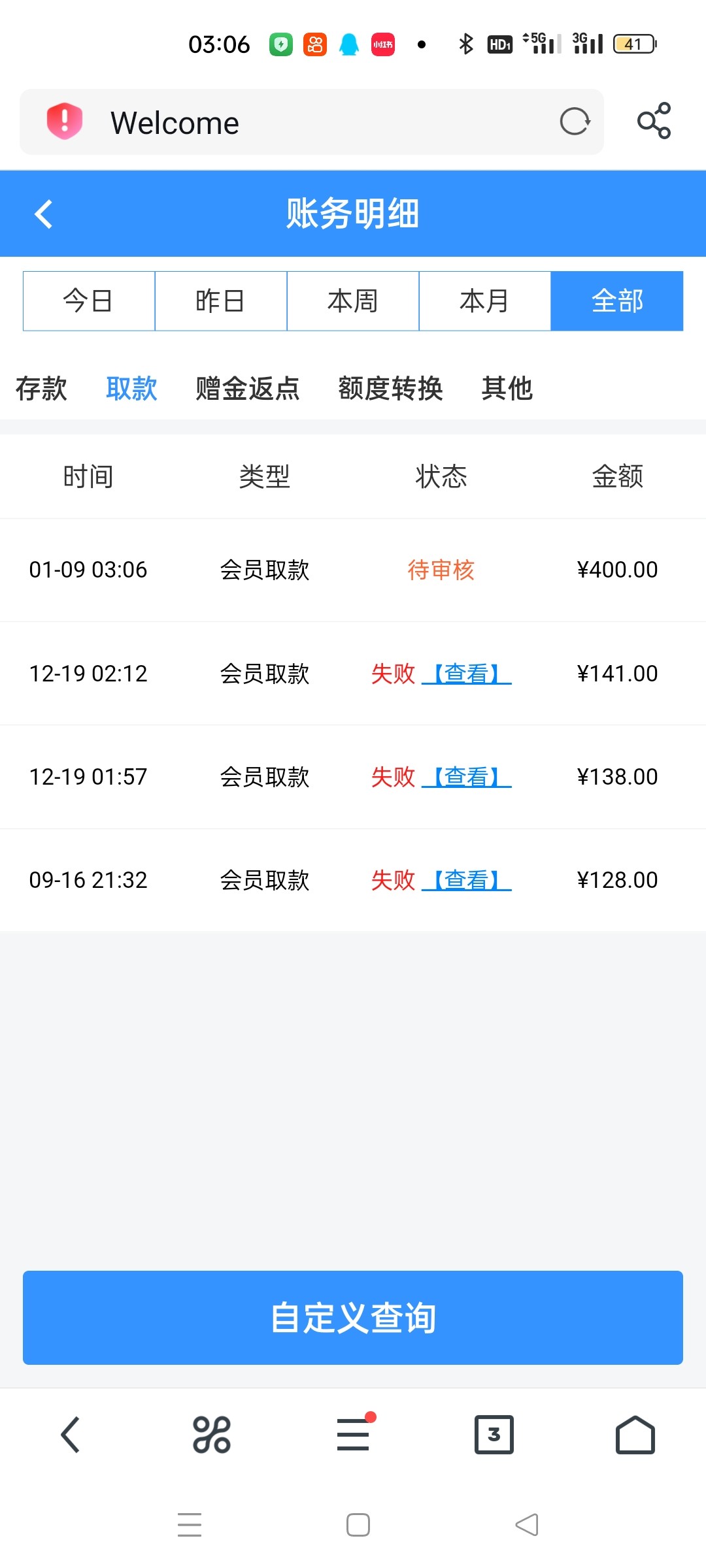The height and width of the screenshot is (1568, 706).
Task: Select the 全部 range
Action: coord(617,301)
